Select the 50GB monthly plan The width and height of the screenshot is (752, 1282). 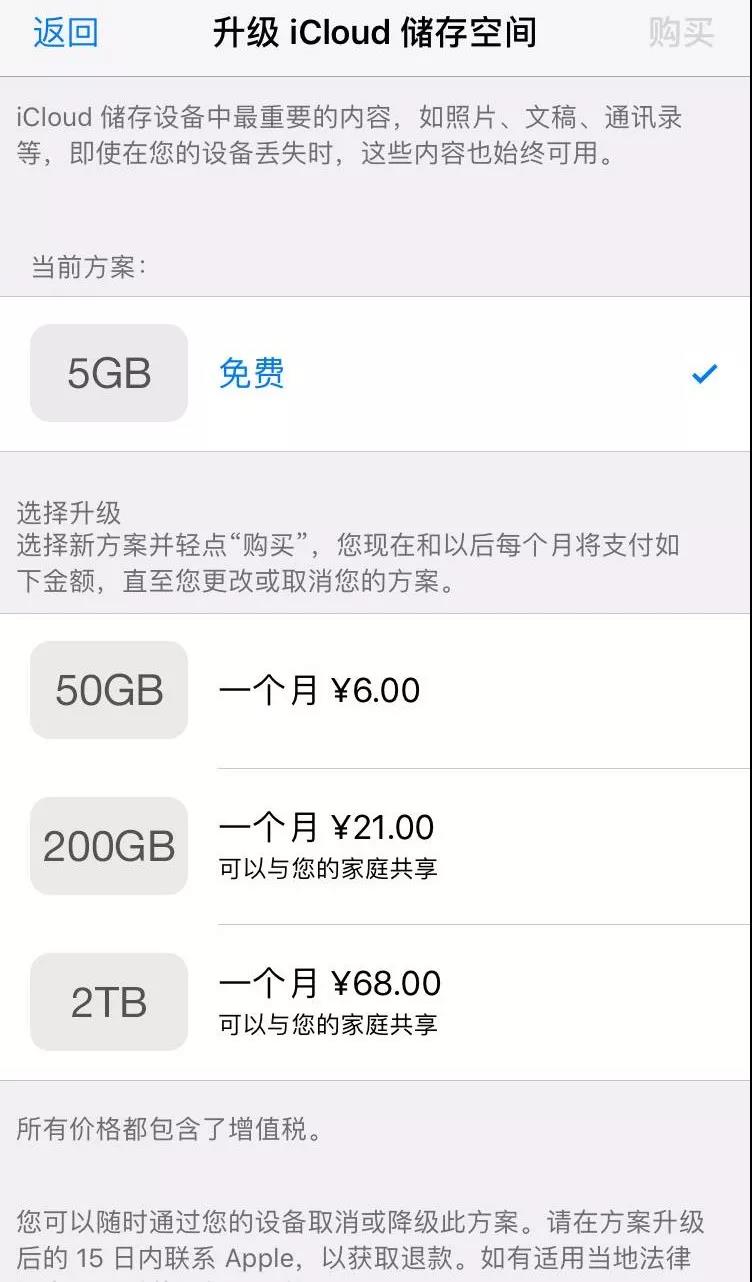coord(376,690)
